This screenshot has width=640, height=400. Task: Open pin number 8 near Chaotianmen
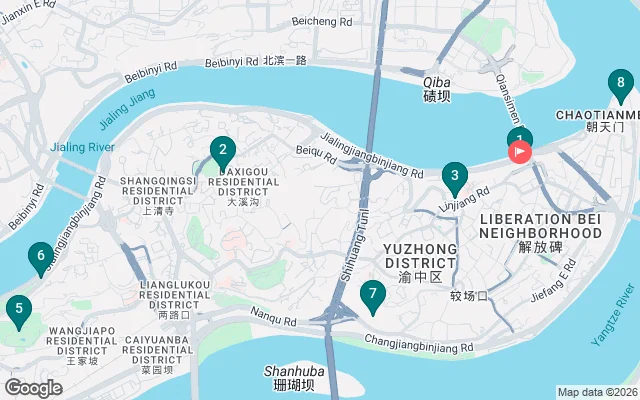click(x=621, y=84)
